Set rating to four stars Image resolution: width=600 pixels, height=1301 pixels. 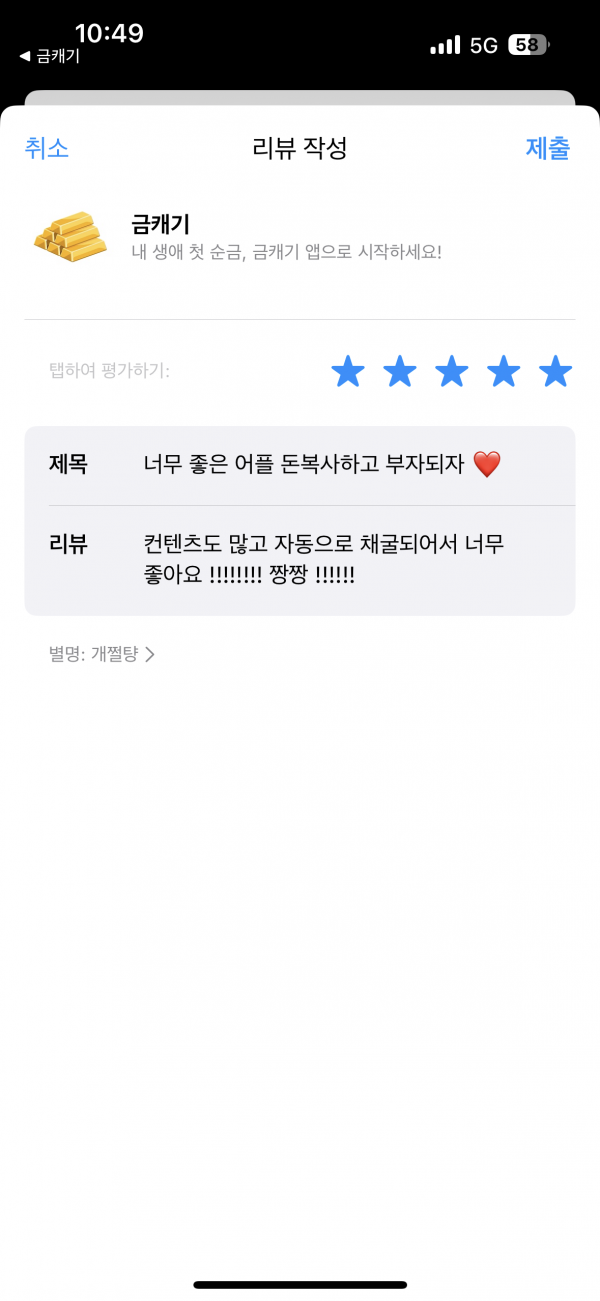(x=504, y=371)
